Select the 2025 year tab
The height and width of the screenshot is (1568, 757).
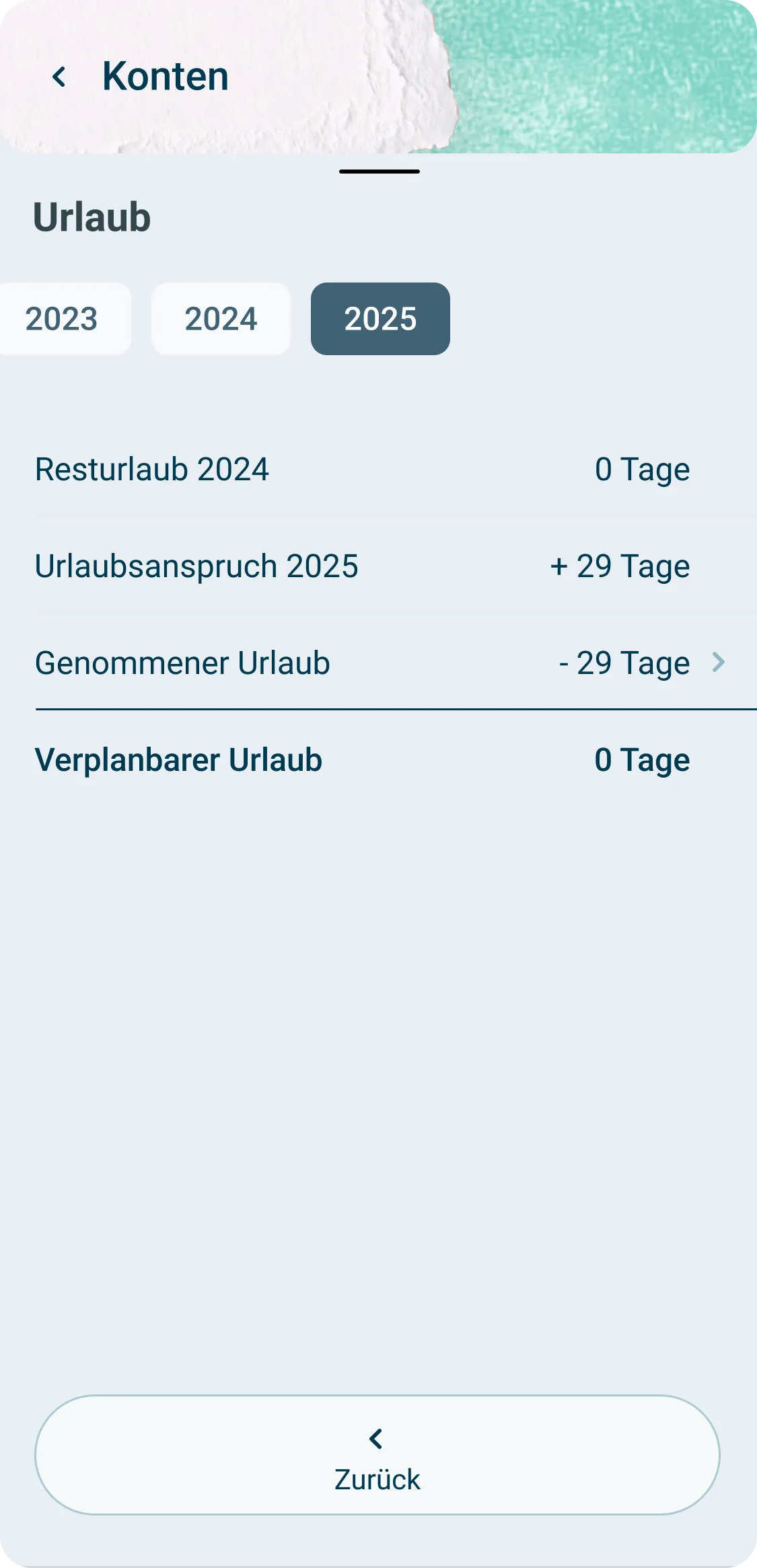[x=380, y=319]
